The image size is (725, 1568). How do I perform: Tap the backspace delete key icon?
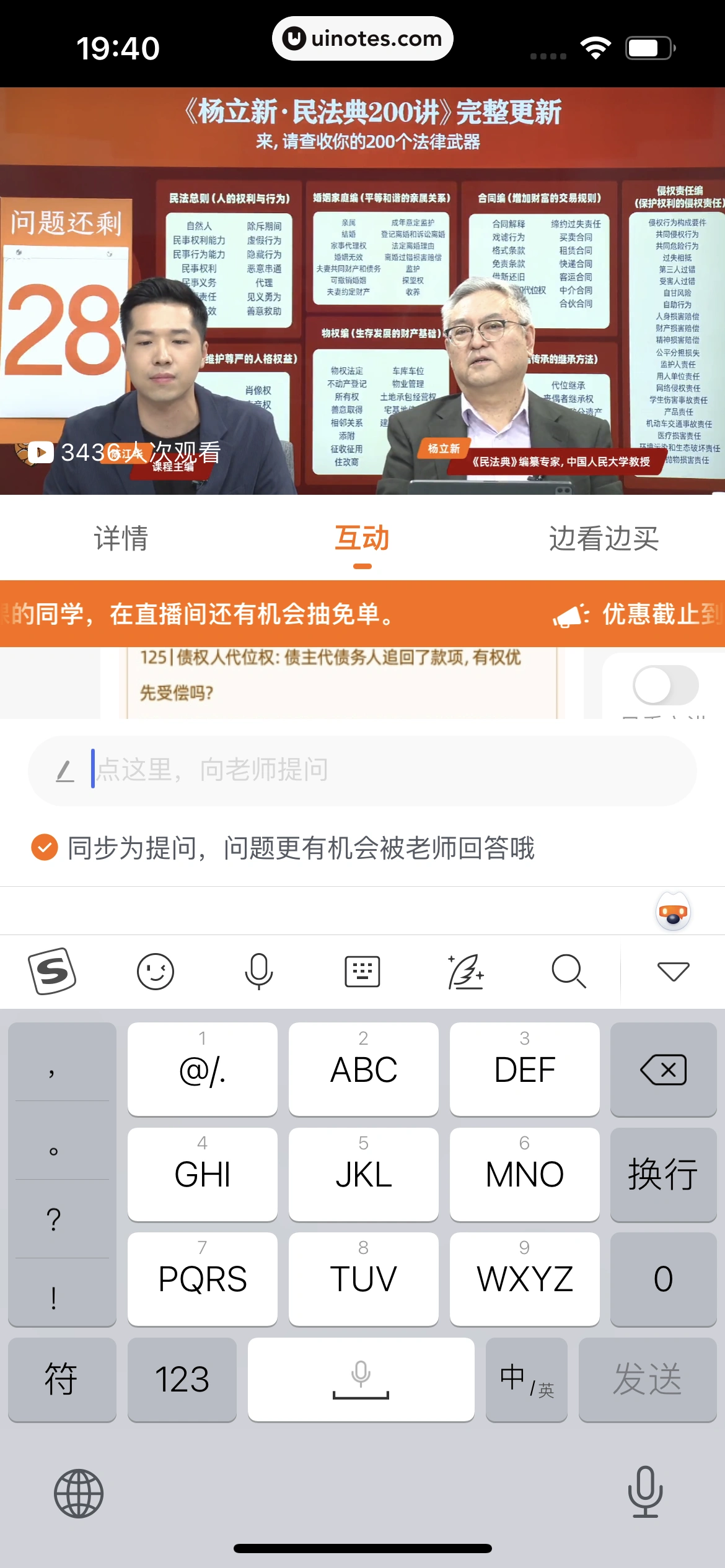pos(663,1069)
